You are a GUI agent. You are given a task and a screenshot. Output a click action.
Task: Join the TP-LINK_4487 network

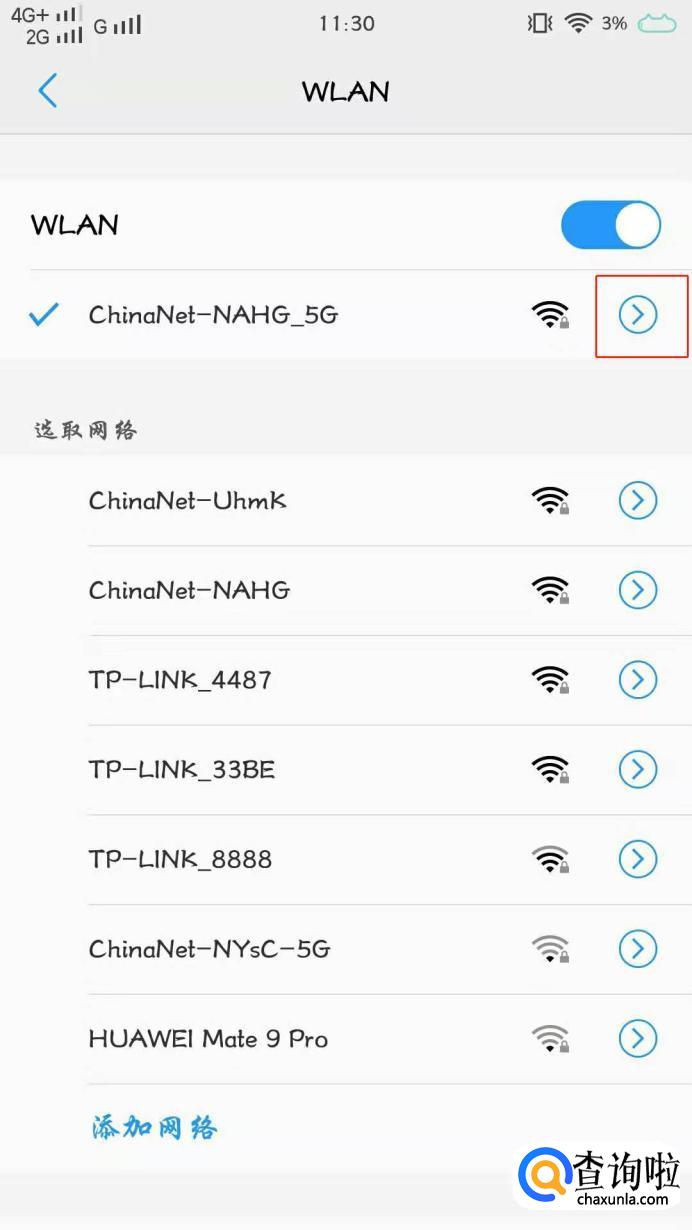coord(180,680)
